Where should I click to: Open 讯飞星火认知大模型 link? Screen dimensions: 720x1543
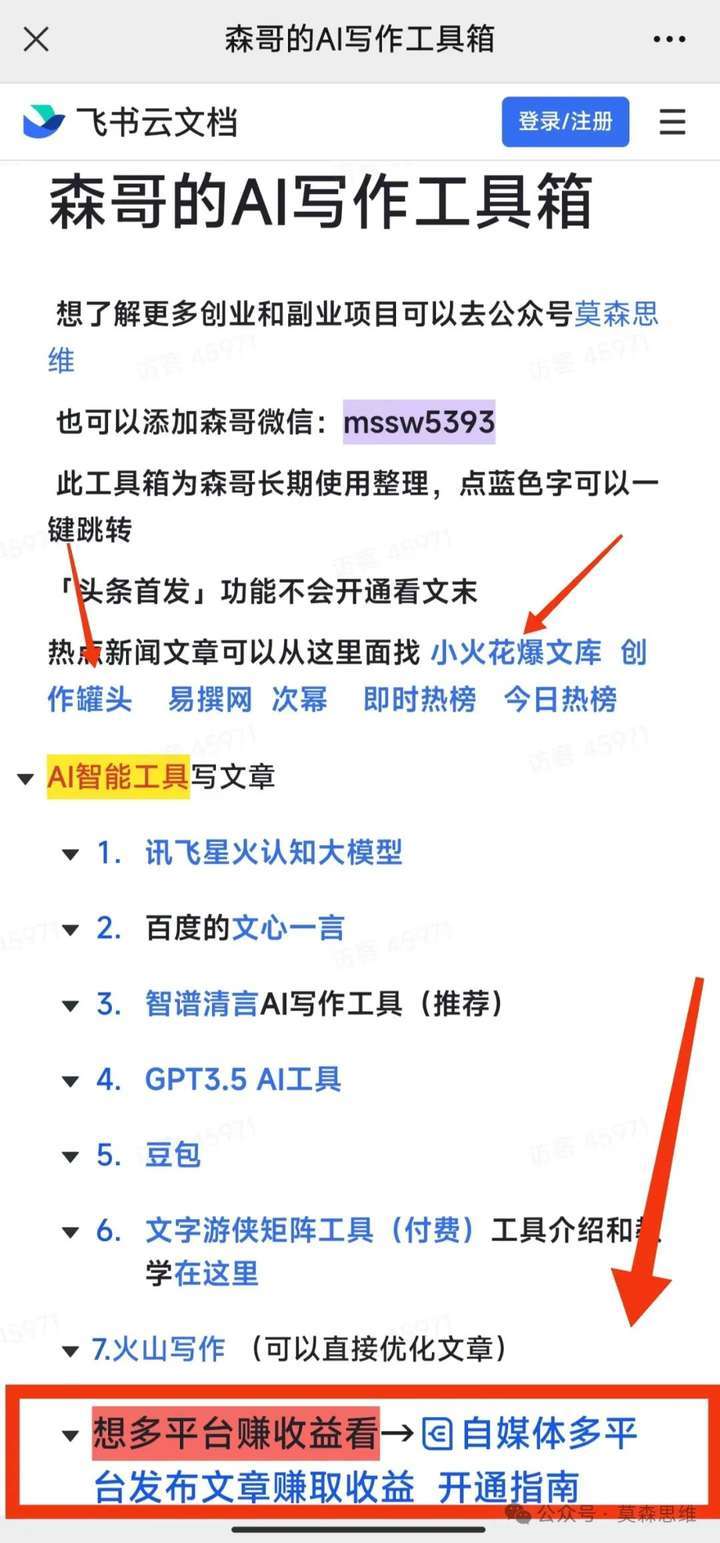tap(273, 852)
